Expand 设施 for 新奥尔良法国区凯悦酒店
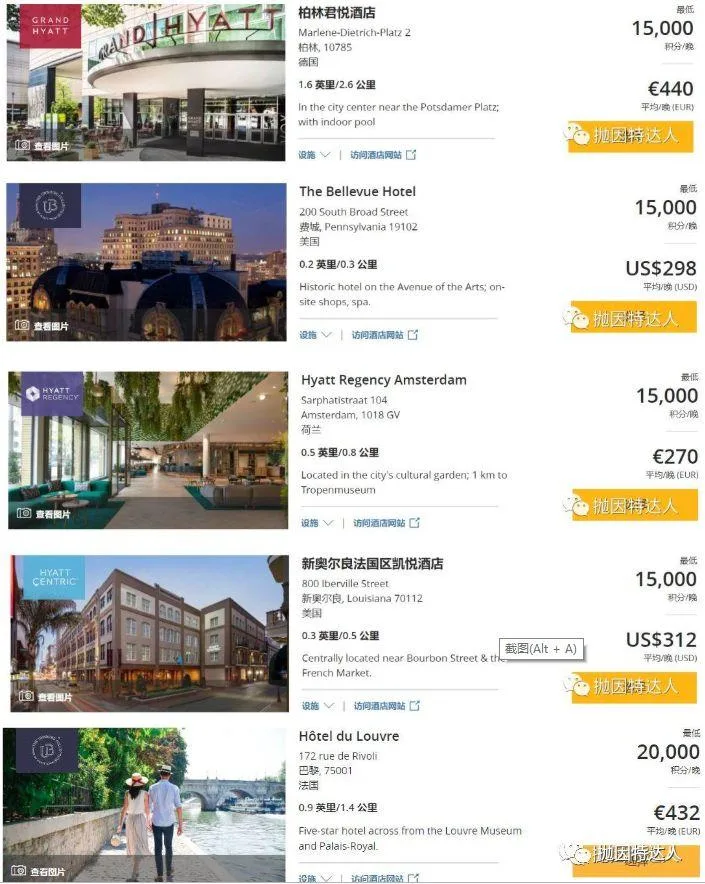 pyautogui.click(x=317, y=706)
